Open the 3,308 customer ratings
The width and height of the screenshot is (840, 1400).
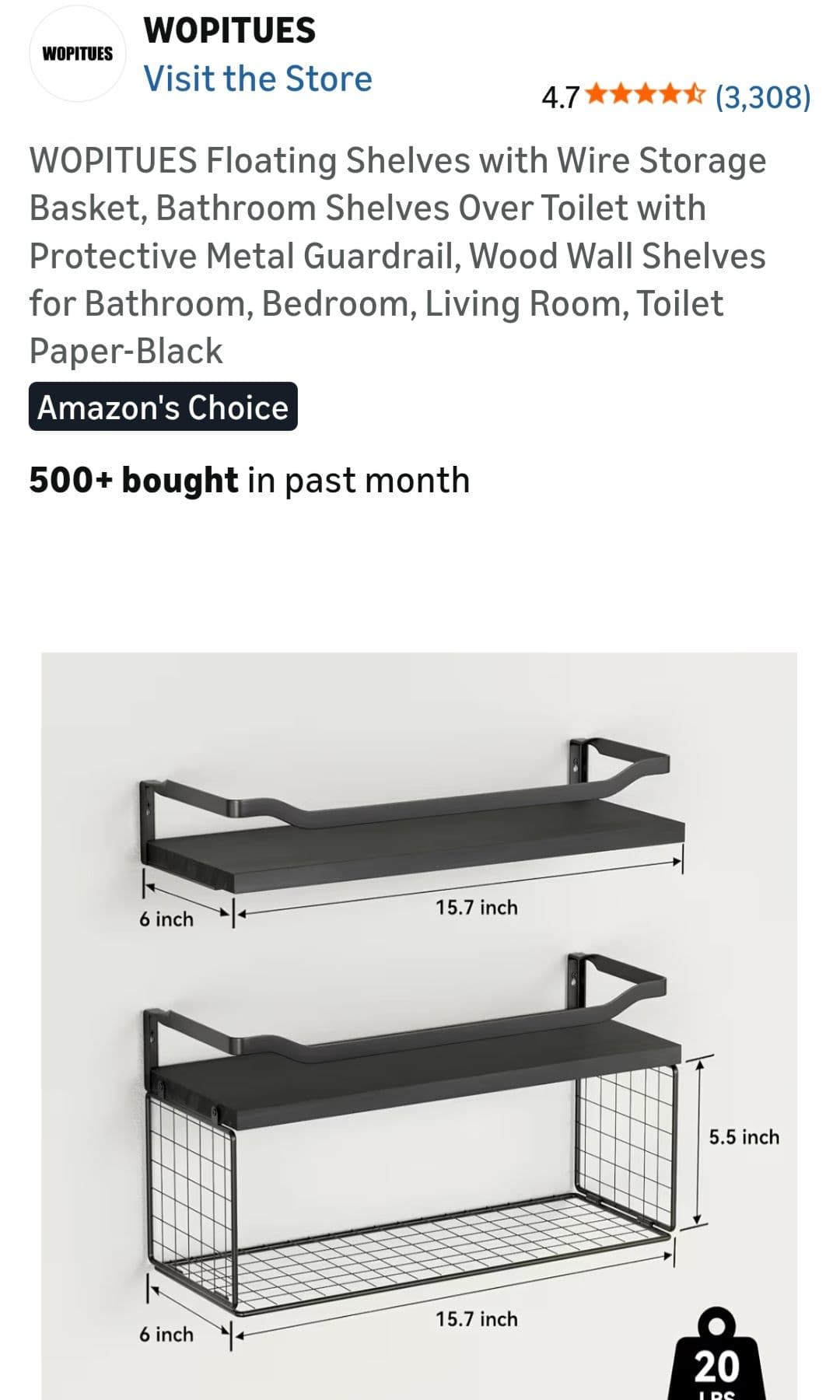point(762,97)
